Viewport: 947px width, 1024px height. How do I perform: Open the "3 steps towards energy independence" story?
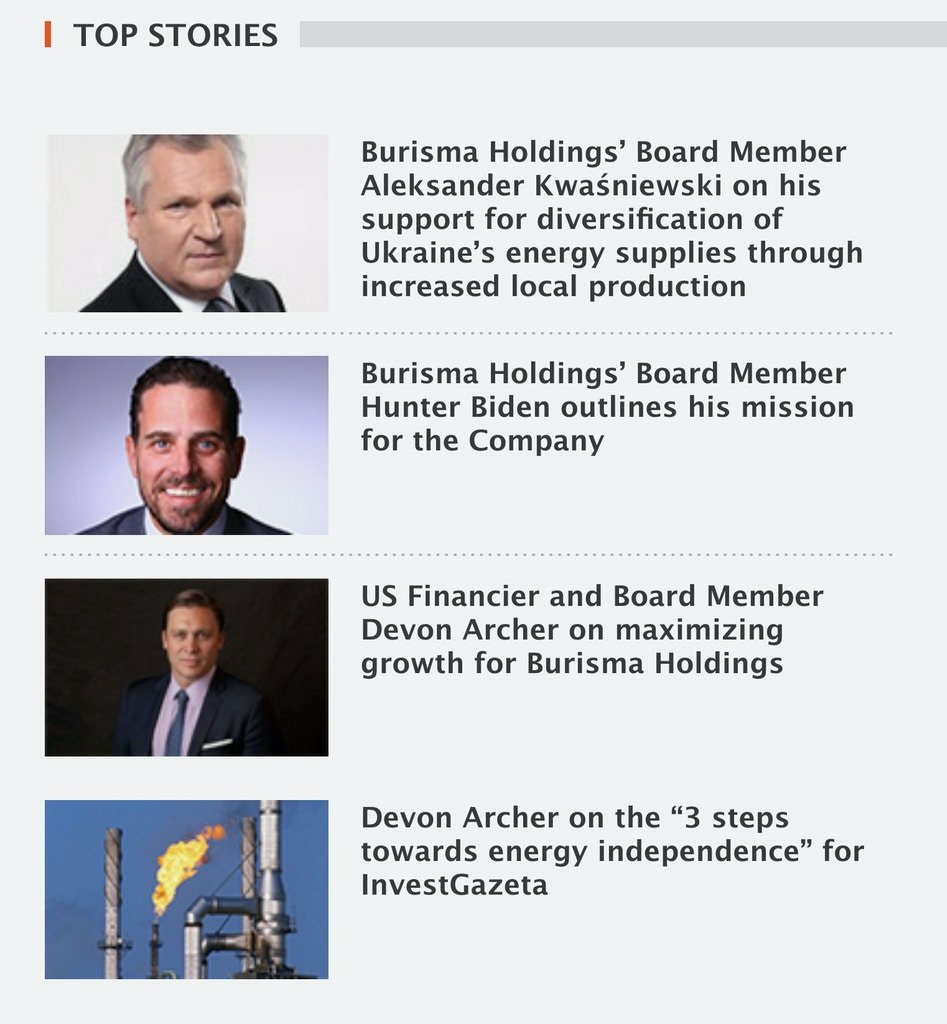[x=611, y=851]
